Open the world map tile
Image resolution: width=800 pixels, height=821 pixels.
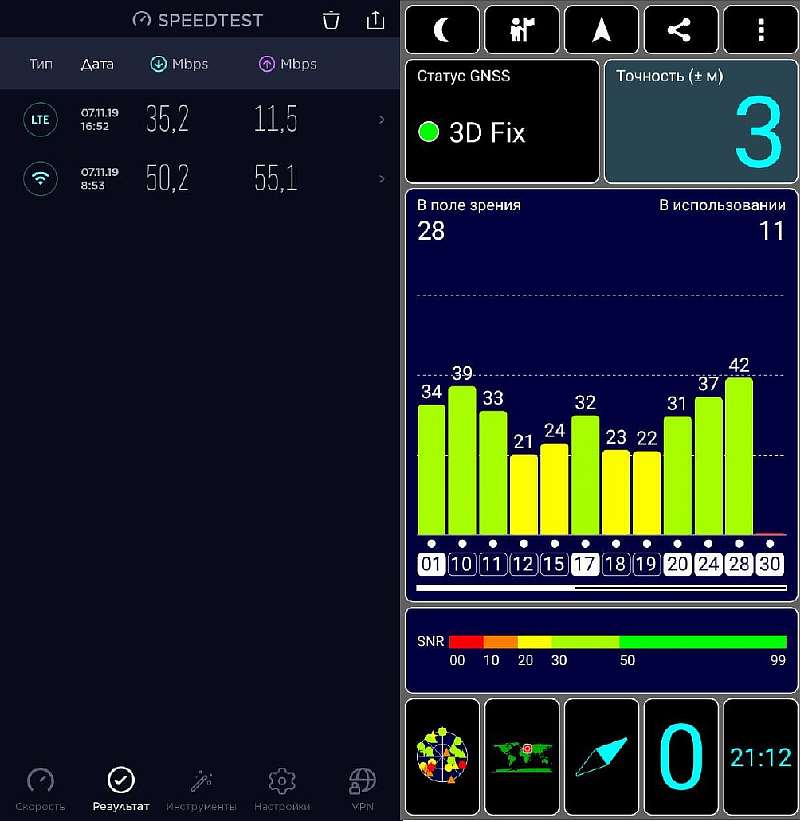pyautogui.click(x=522, y=757)
